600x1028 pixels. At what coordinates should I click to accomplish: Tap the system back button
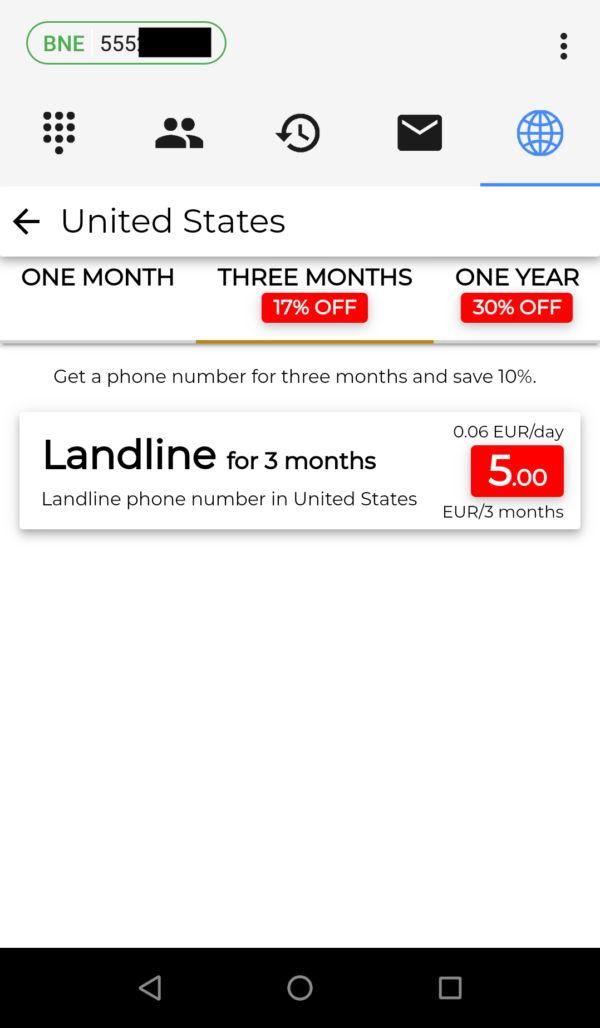[150, 987]
